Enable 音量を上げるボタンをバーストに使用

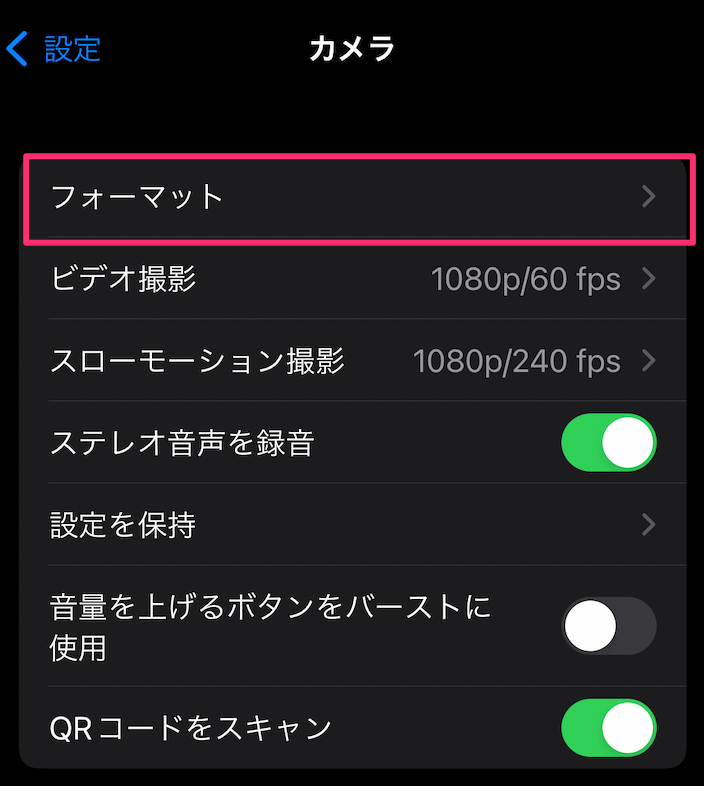tap(608, 626)
